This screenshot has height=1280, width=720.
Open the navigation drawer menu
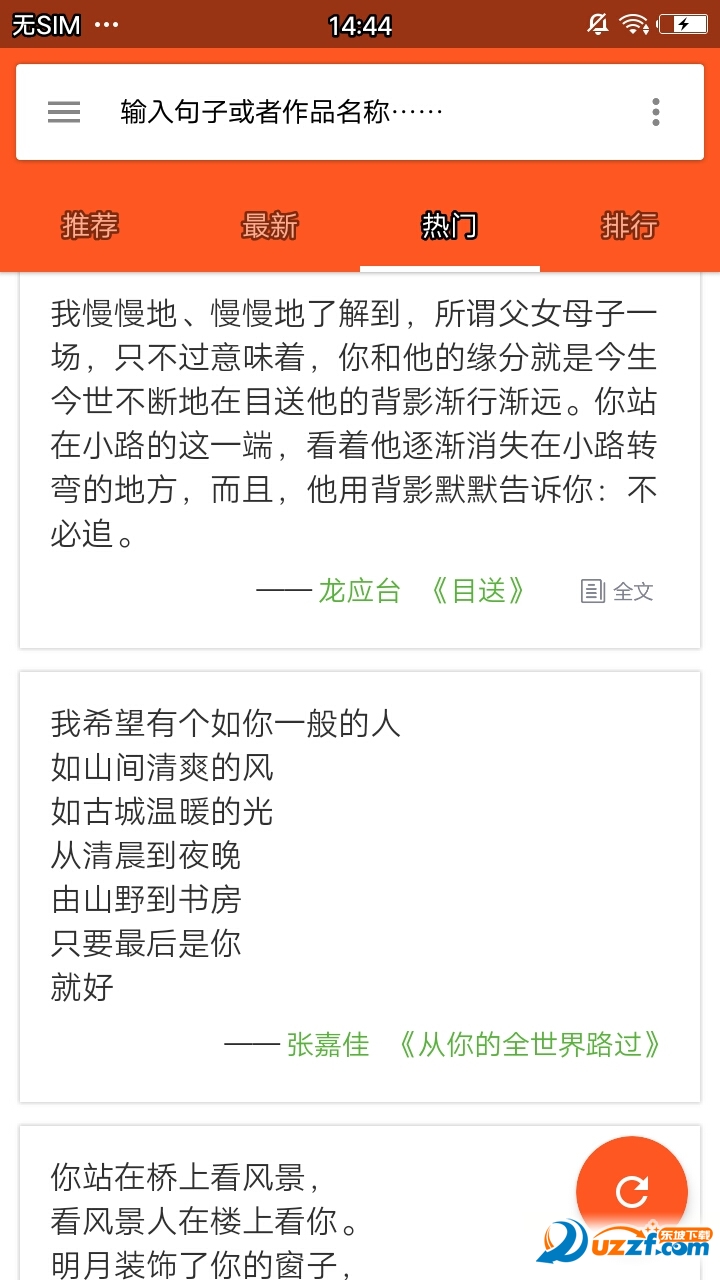point(63,111)
